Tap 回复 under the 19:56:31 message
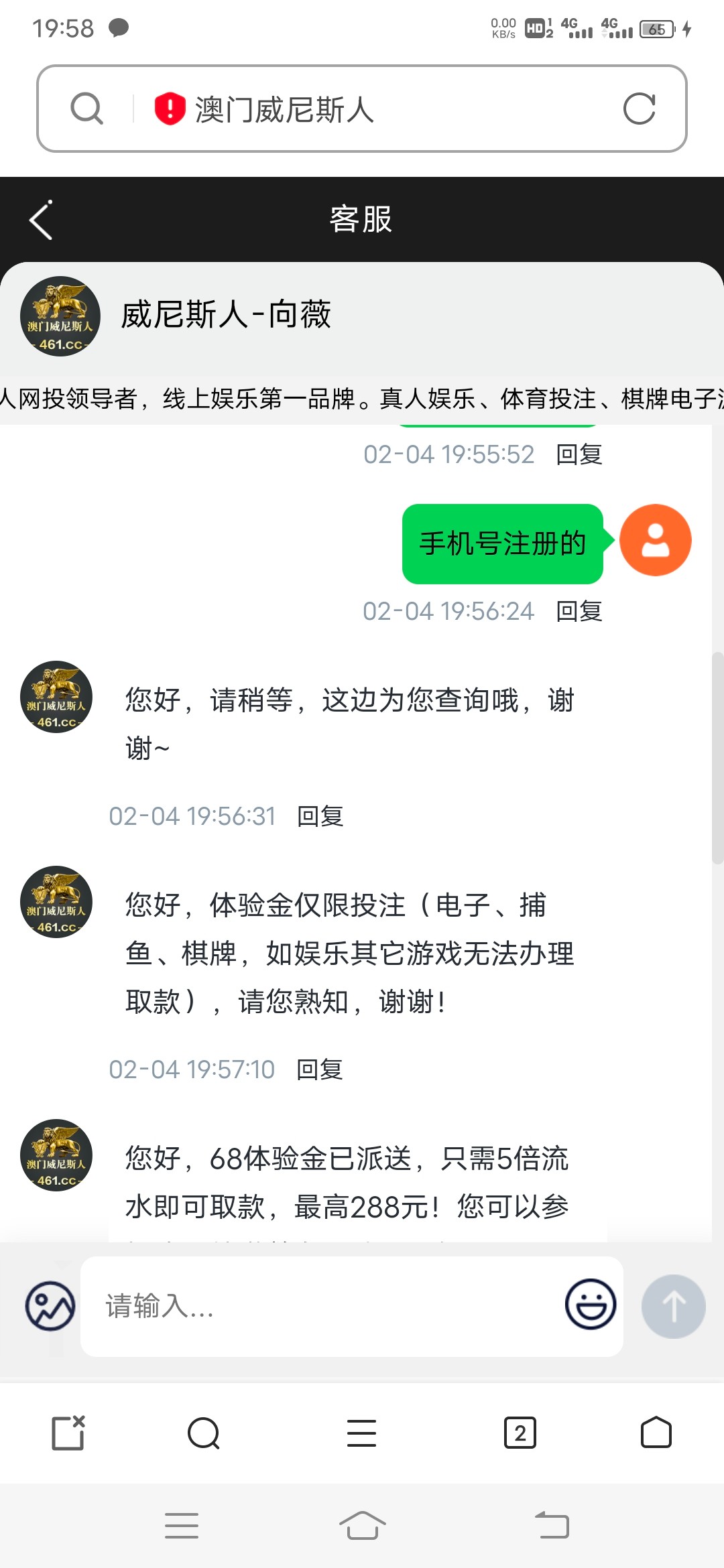Screen dimensions: 724x1568 click(320, 816)
